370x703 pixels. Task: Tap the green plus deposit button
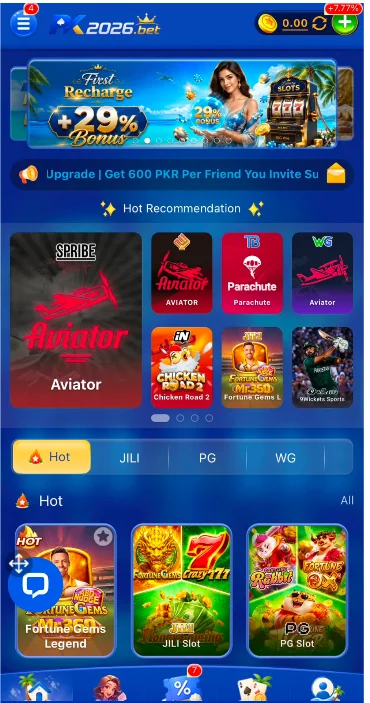click(344, 23)
